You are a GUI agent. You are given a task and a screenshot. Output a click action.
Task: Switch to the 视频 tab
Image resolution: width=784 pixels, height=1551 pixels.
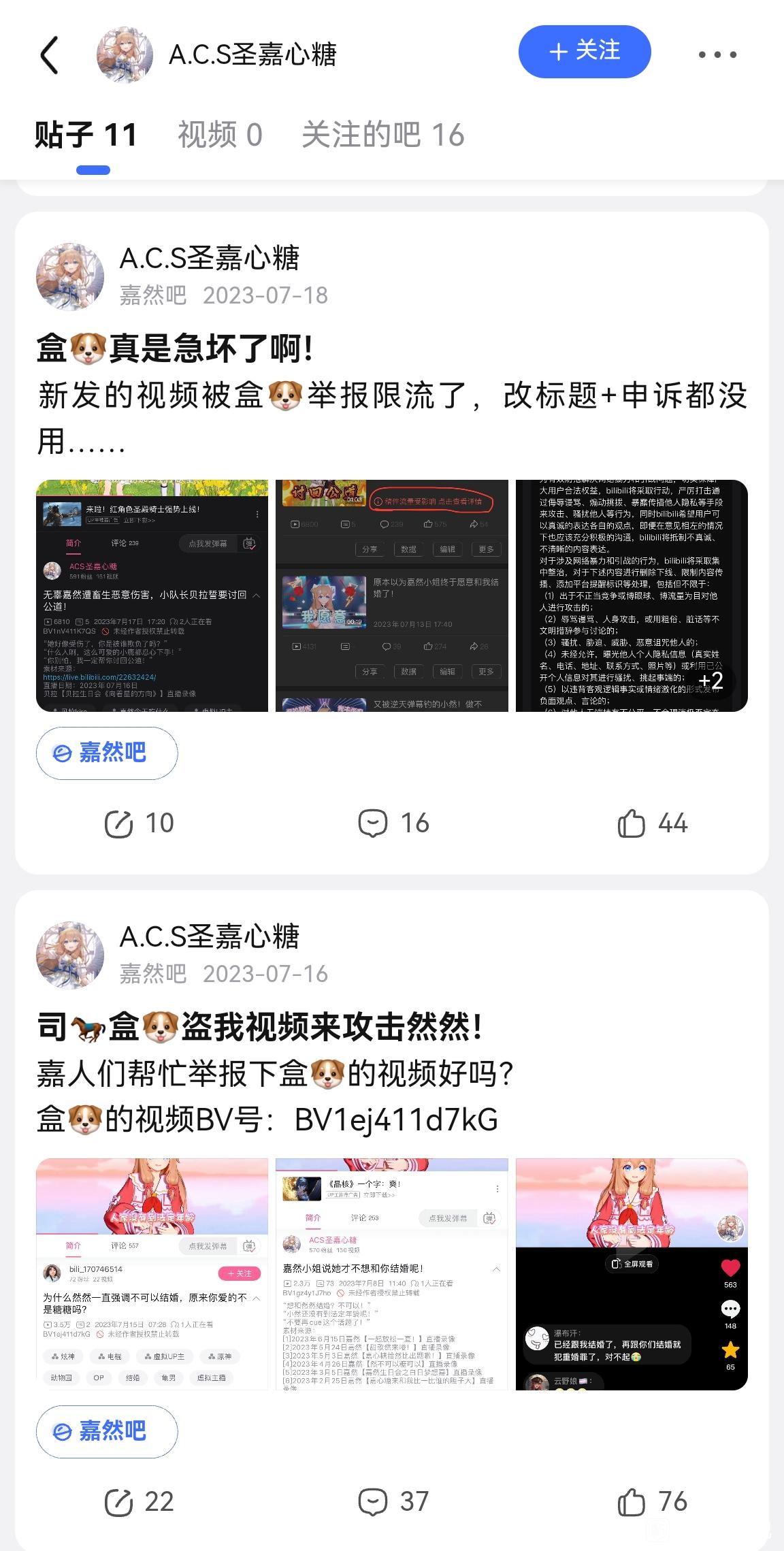220,135
